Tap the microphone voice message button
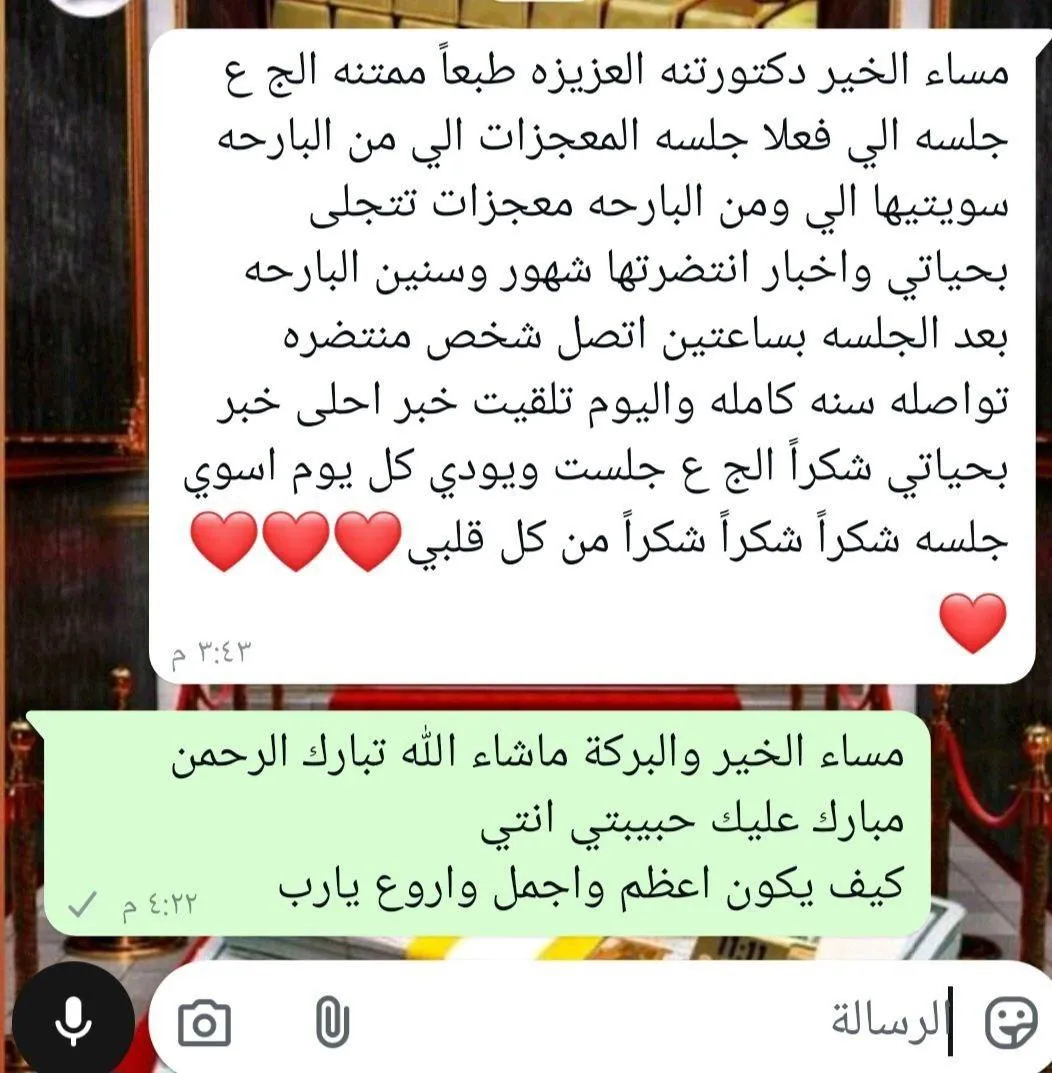This screenshot has height=1073, width=1052. coord(73,1021)
